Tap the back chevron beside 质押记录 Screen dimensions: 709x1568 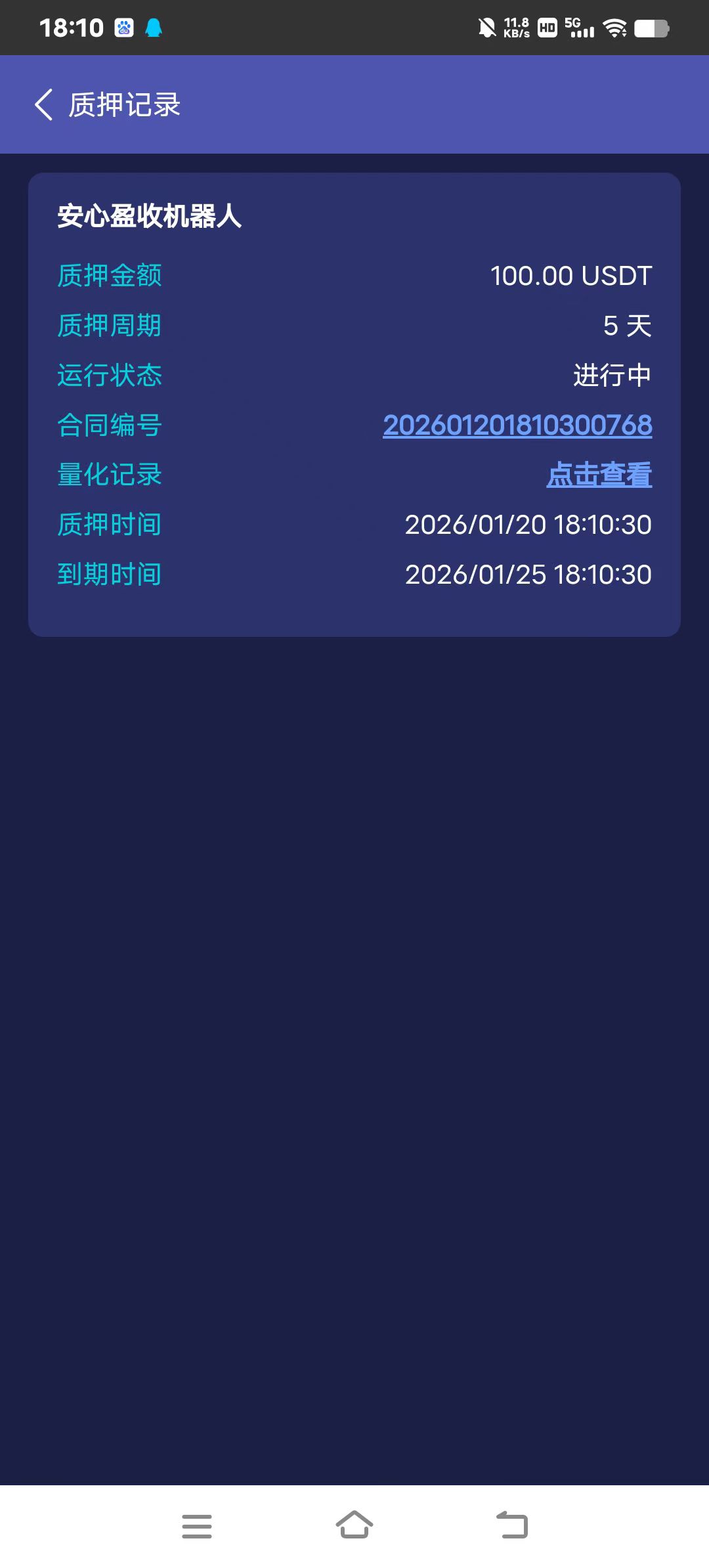43,104
